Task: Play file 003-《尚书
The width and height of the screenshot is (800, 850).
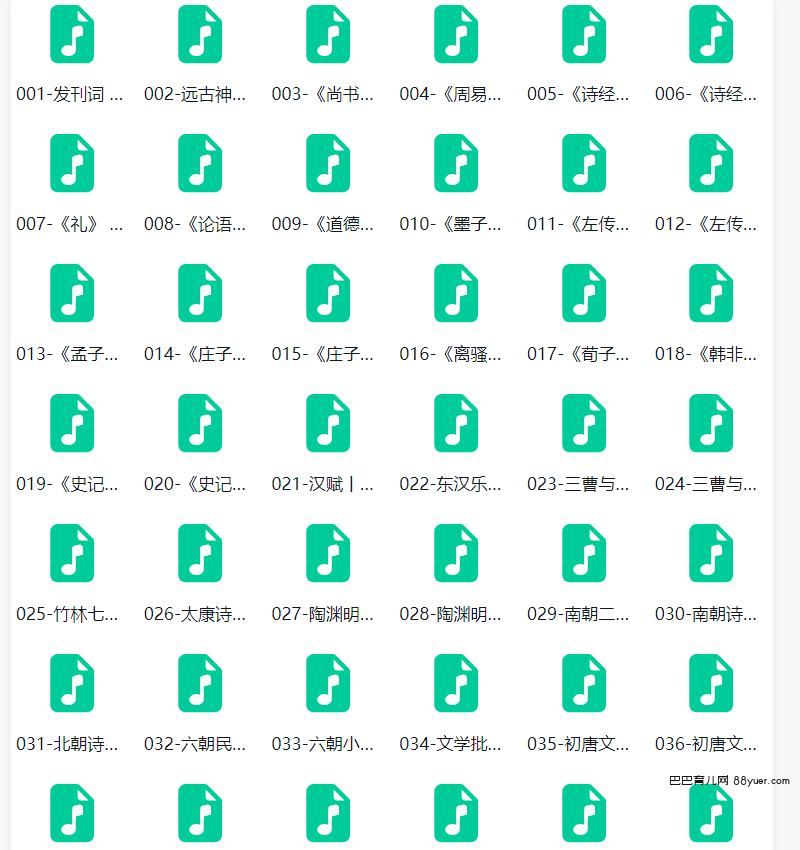Action: click(x=328, y=34)
